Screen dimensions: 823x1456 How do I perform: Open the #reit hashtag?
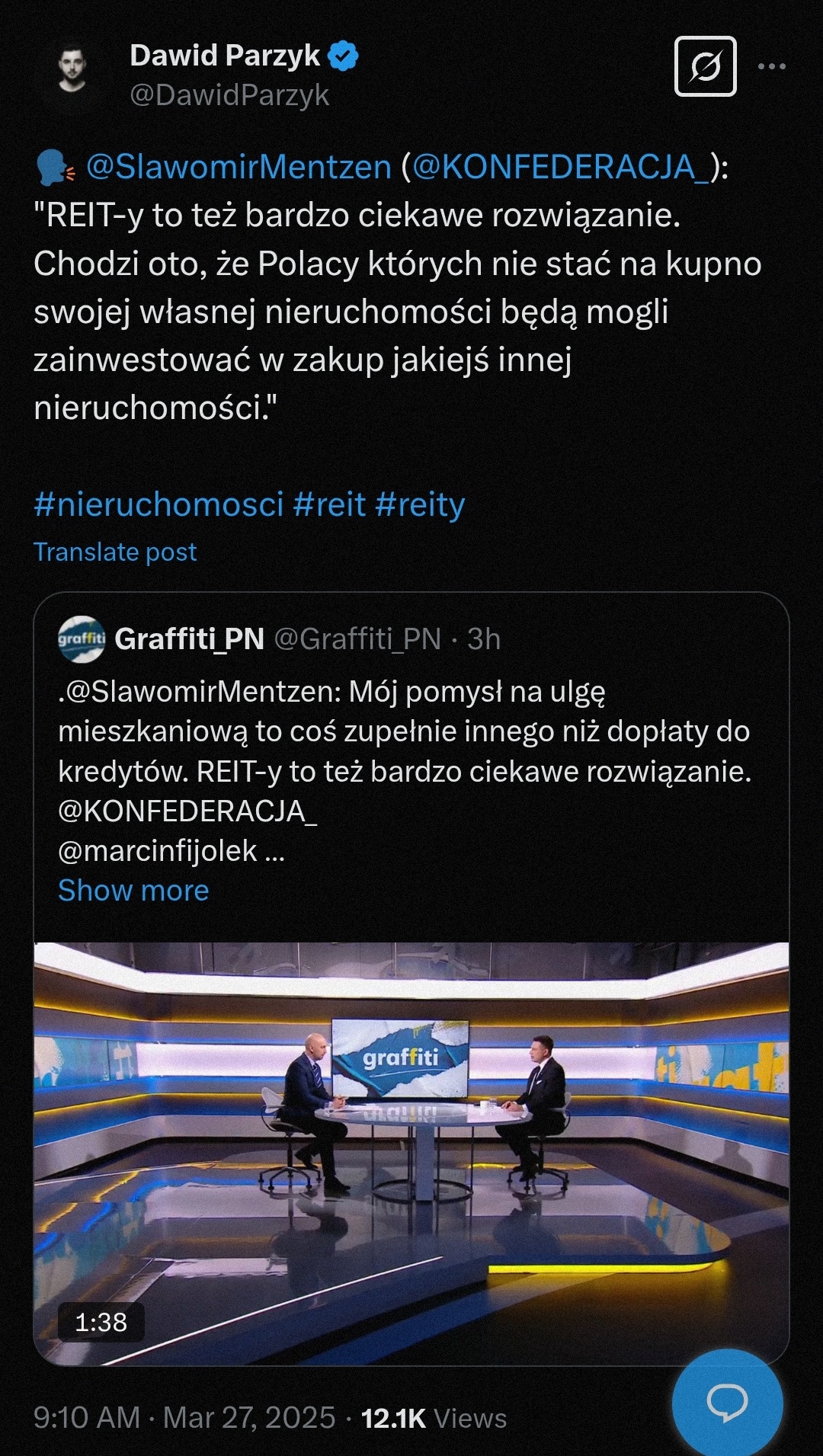pyautogui.click(x=329, y=504)
